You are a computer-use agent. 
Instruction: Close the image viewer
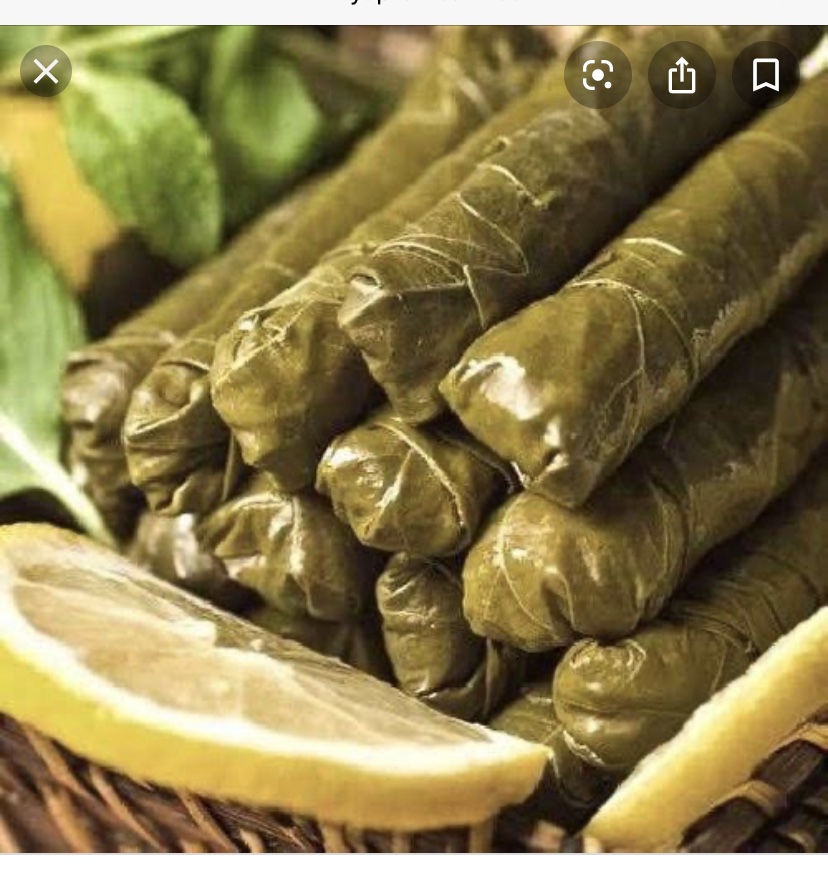(46, 72)
